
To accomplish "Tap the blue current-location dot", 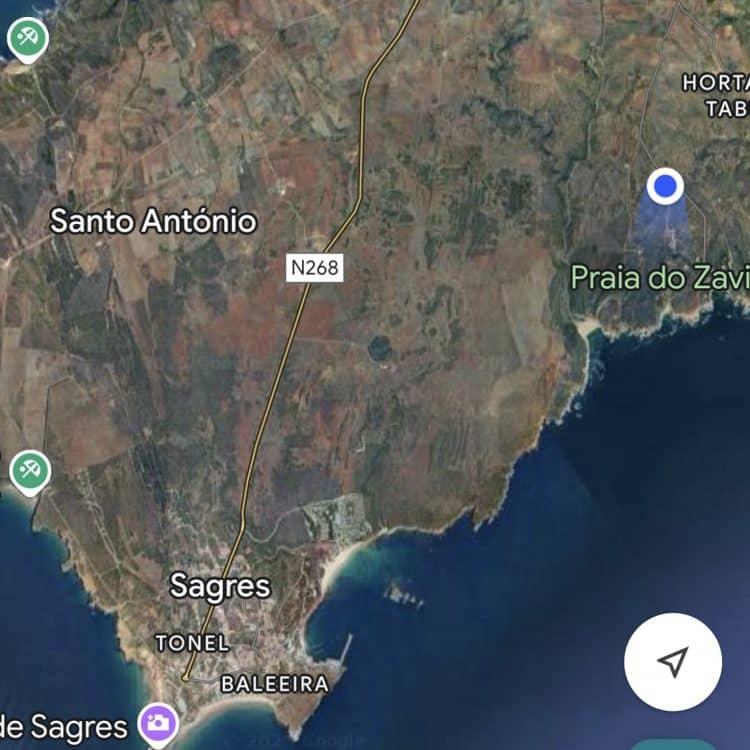I will coord(665,186).
